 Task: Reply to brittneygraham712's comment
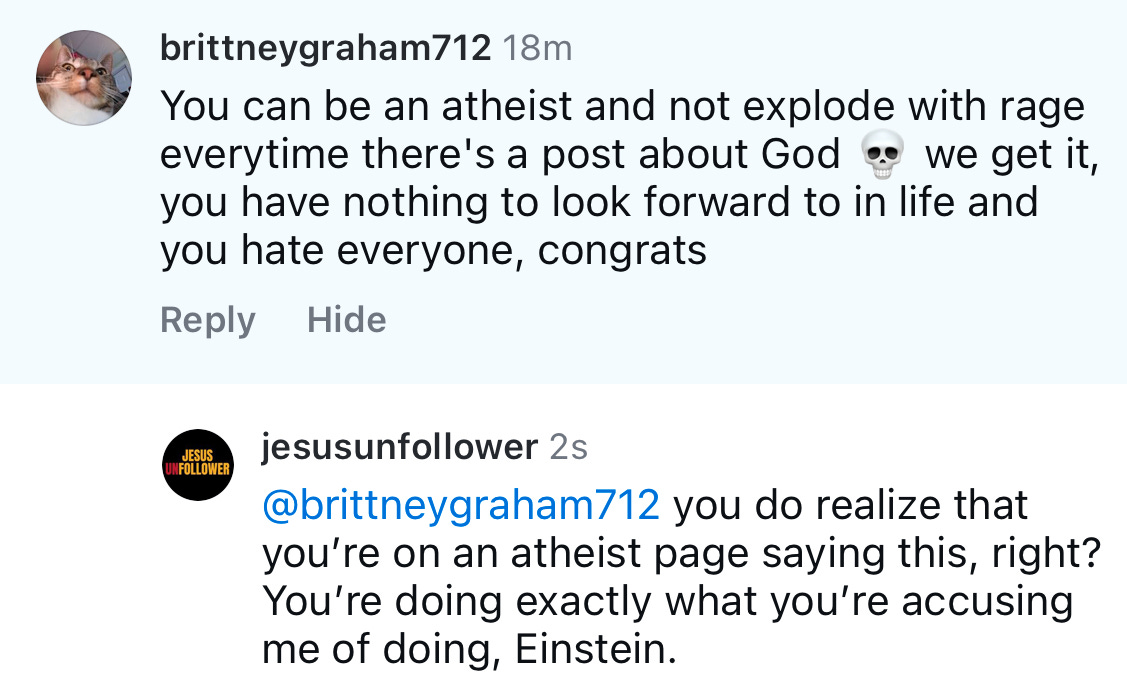click(x=207, y=320)
